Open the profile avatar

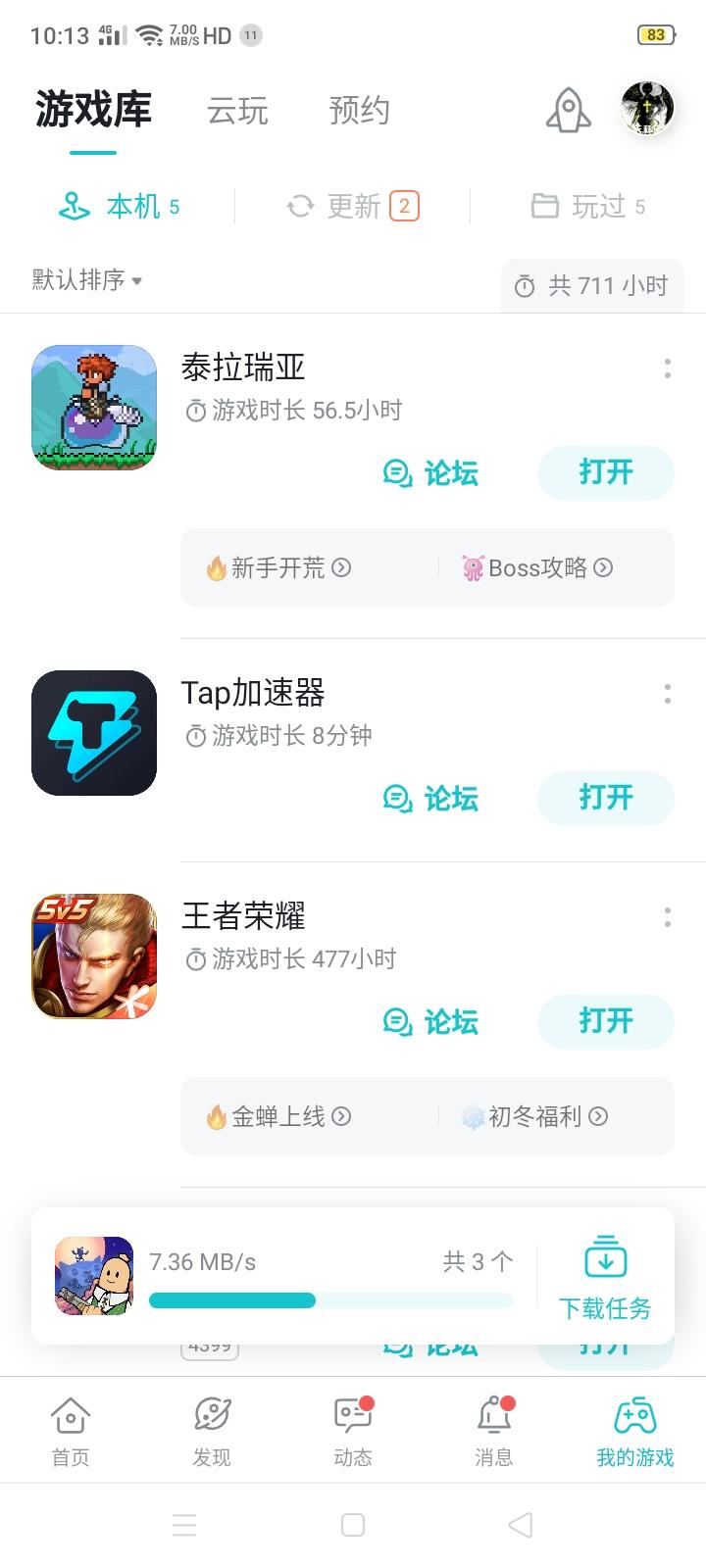647,108
